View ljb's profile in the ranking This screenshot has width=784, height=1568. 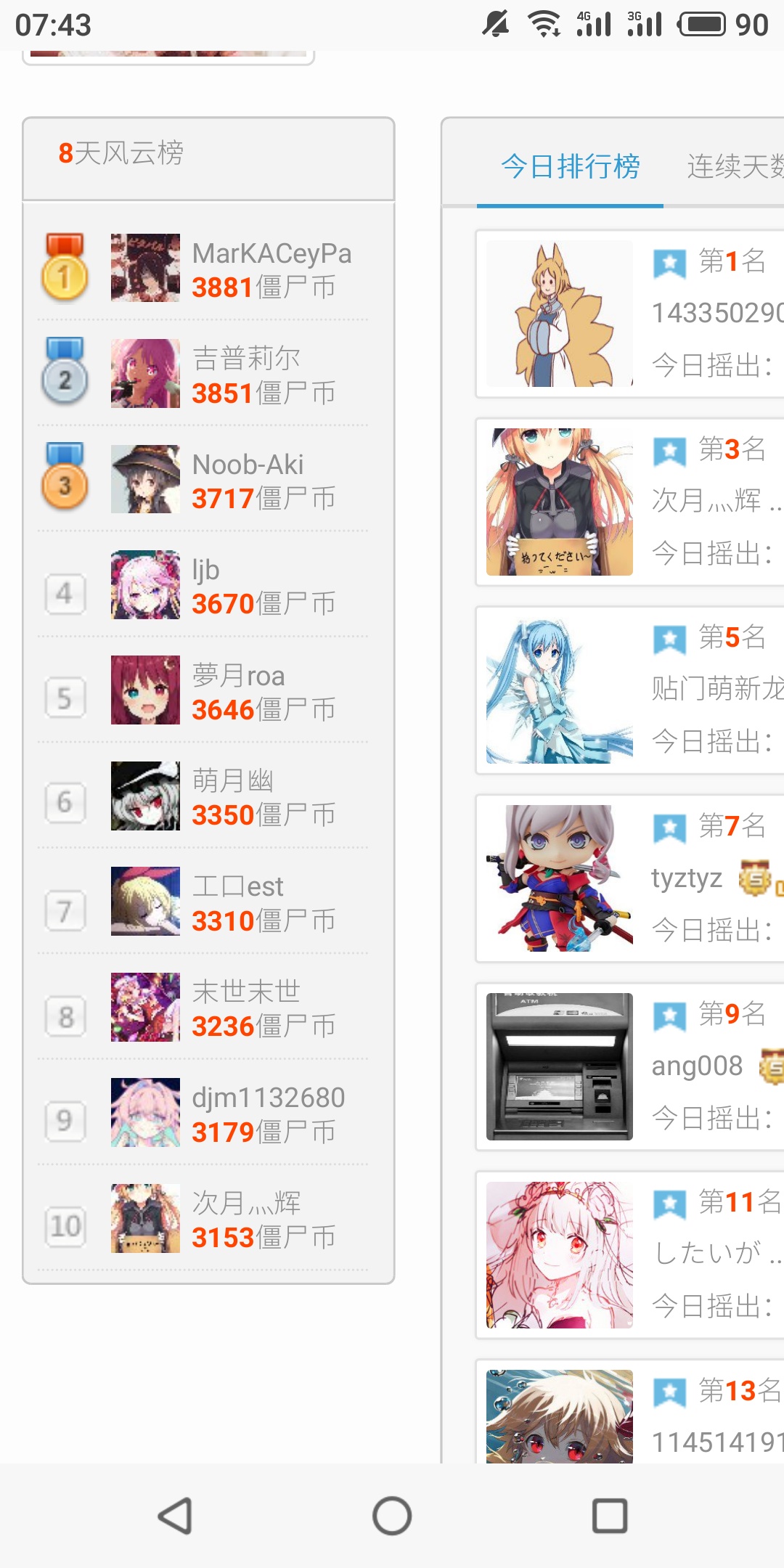[205, 571]
